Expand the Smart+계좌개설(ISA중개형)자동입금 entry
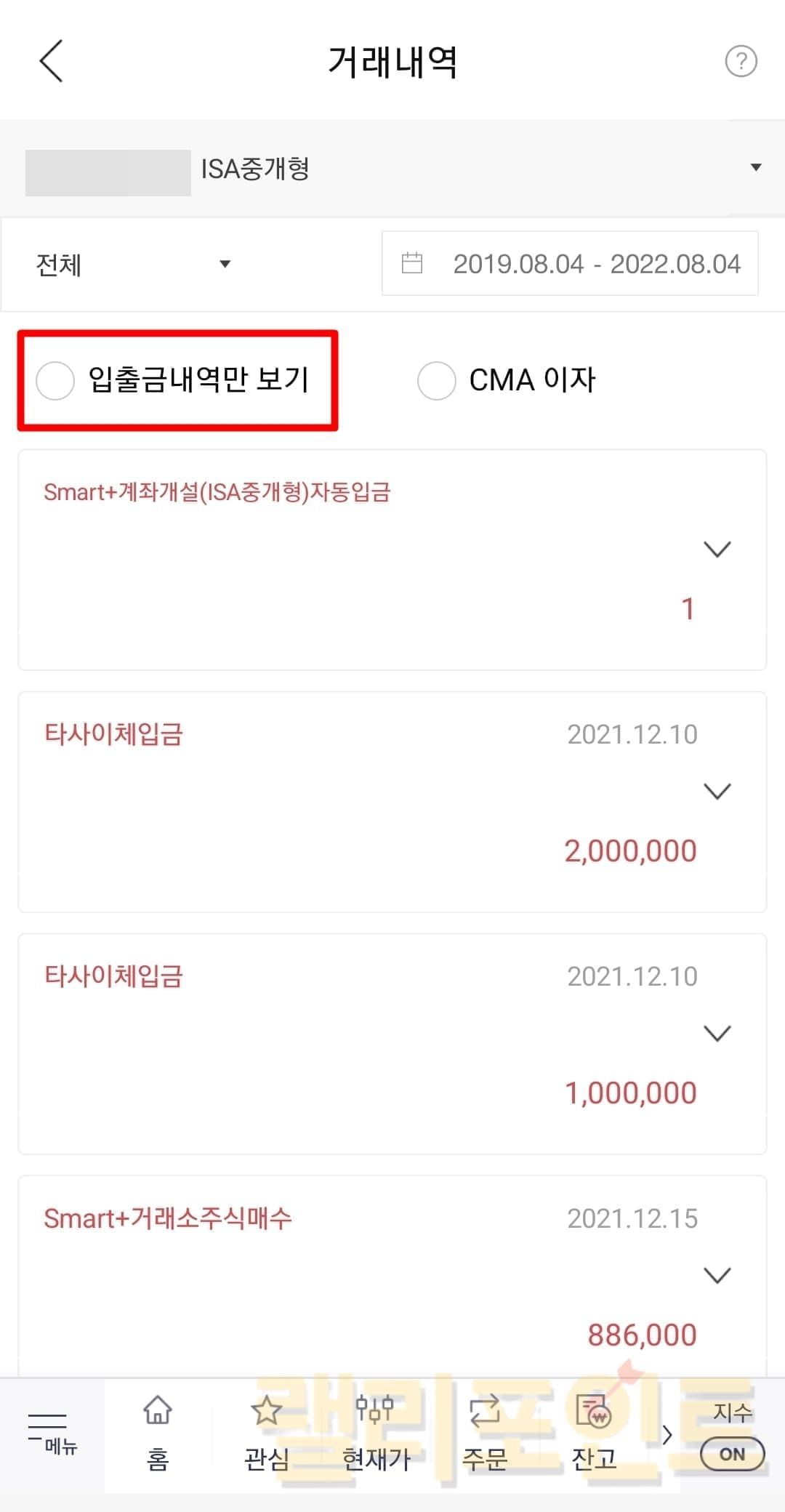Viewport: 785px width, 1512px height. [717, 549]
